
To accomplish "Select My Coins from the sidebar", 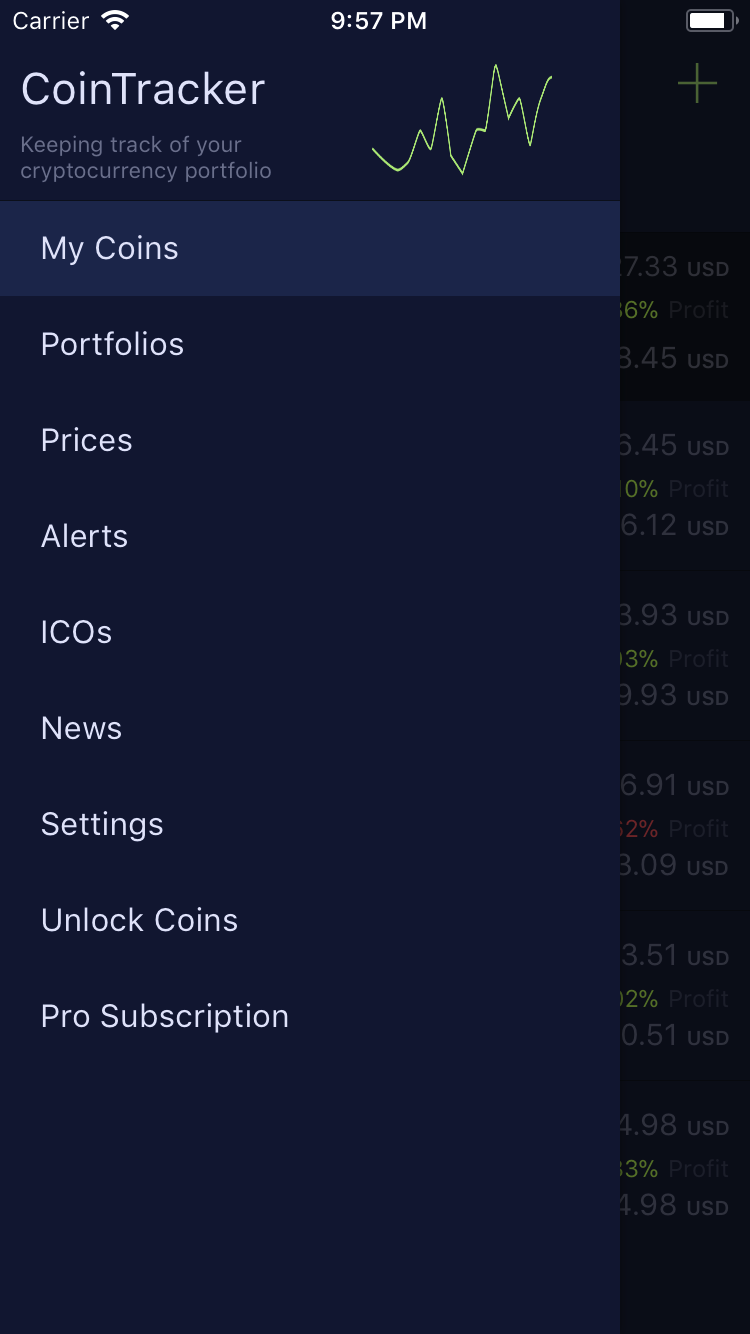I will pos(109,248).
